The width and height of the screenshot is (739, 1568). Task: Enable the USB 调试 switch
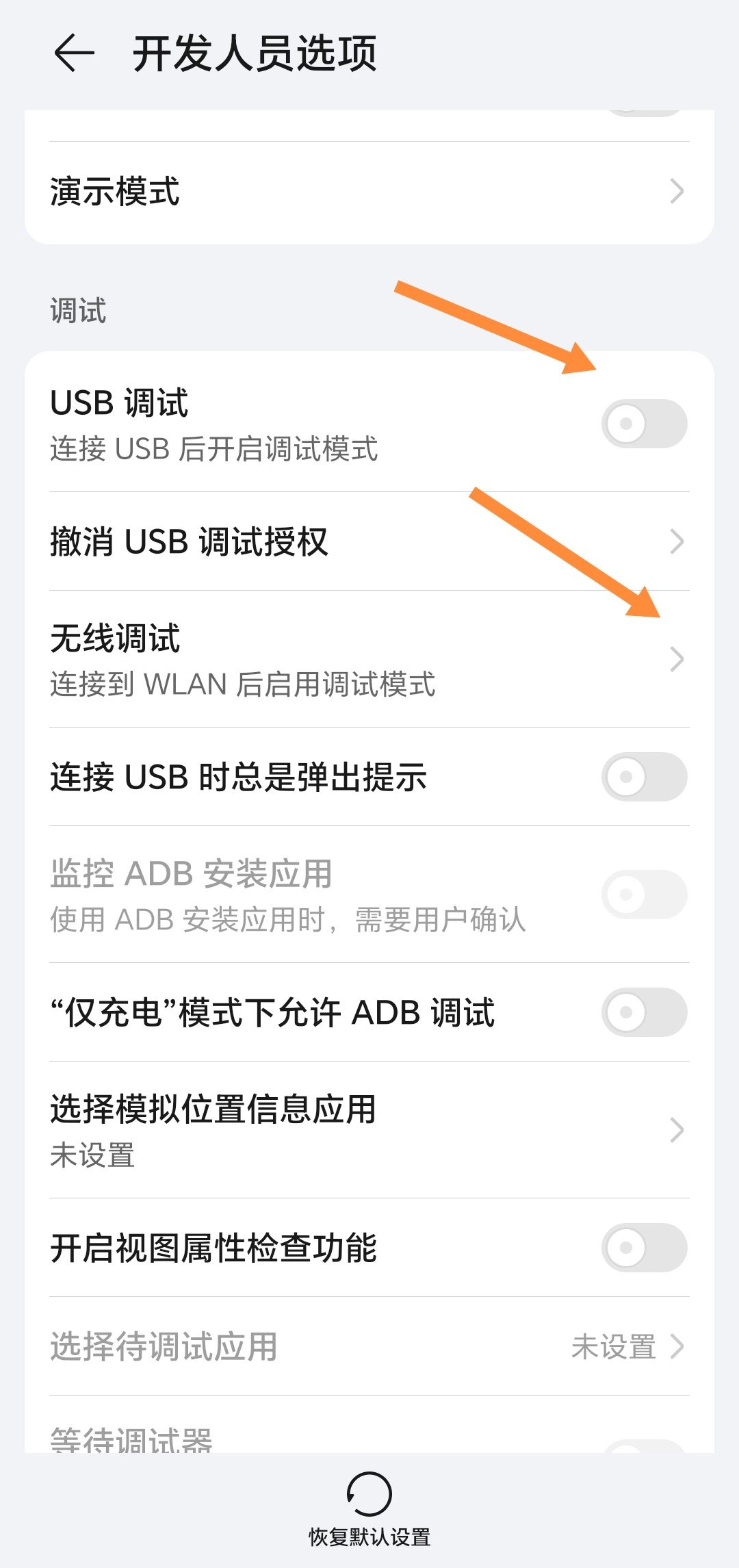click(643, 424)
